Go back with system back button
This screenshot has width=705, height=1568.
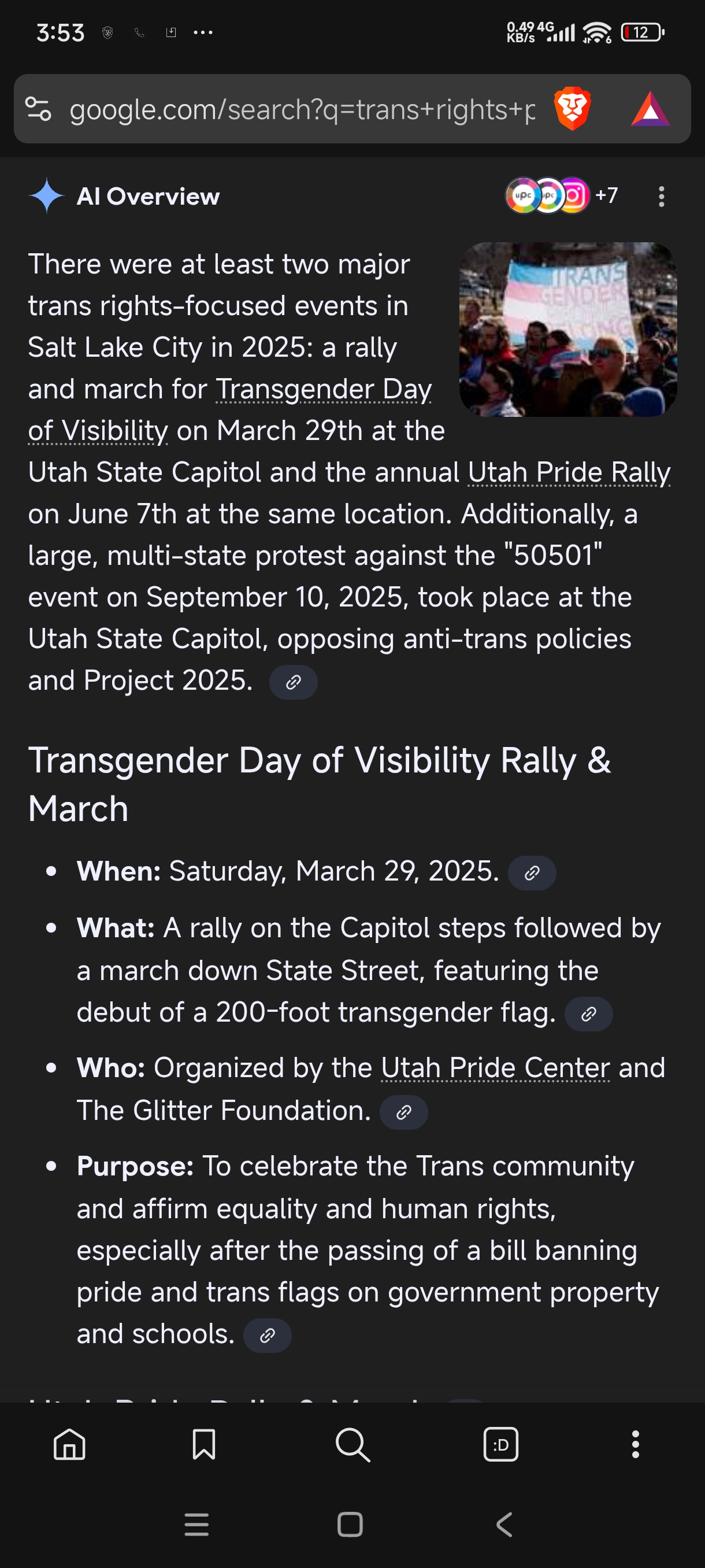(504, 1525)
